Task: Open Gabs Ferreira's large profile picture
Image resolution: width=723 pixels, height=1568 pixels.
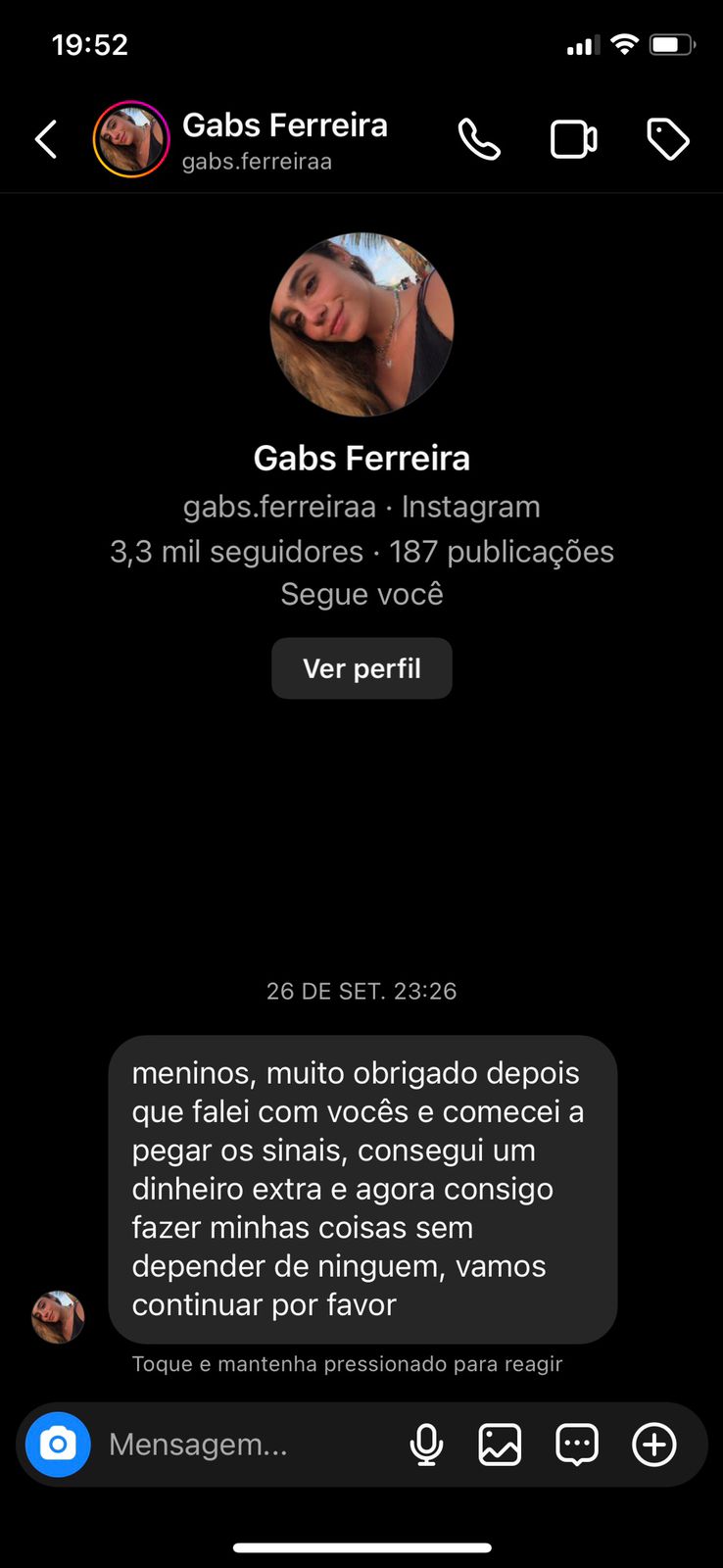Action: pyautogui.click(x=361, y=324)
